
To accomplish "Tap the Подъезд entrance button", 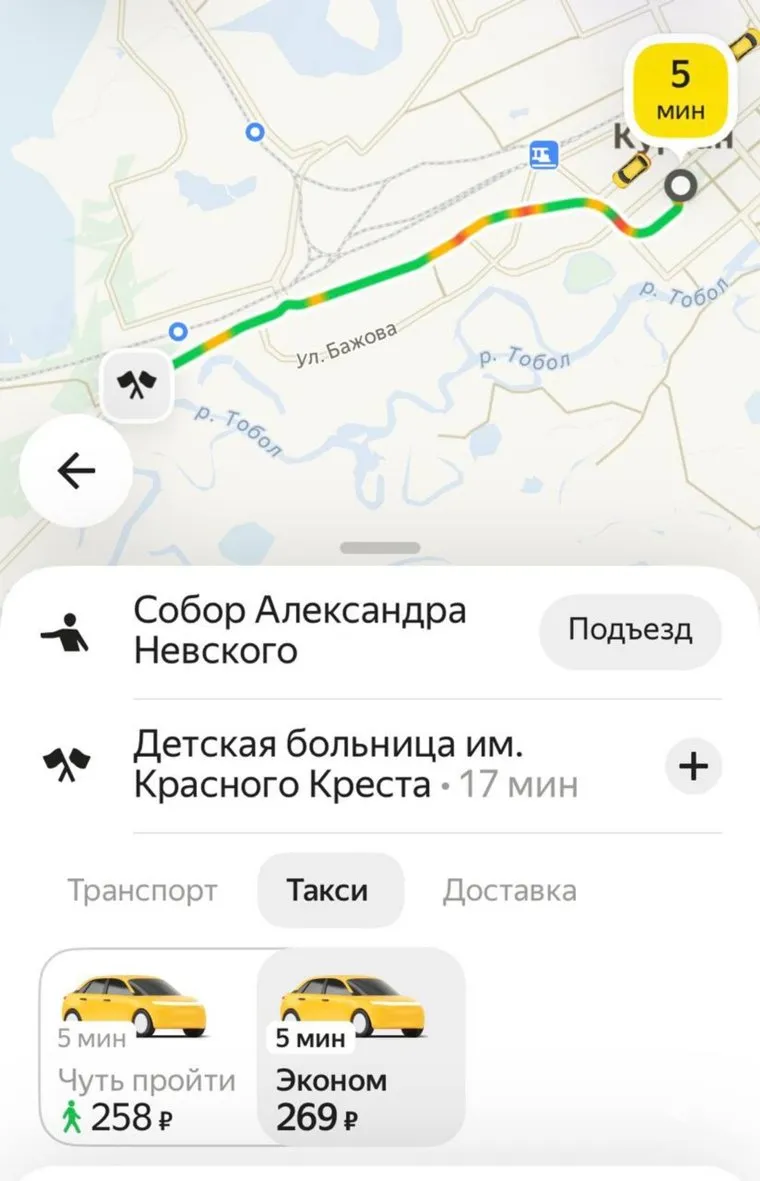I will (630, 631).
